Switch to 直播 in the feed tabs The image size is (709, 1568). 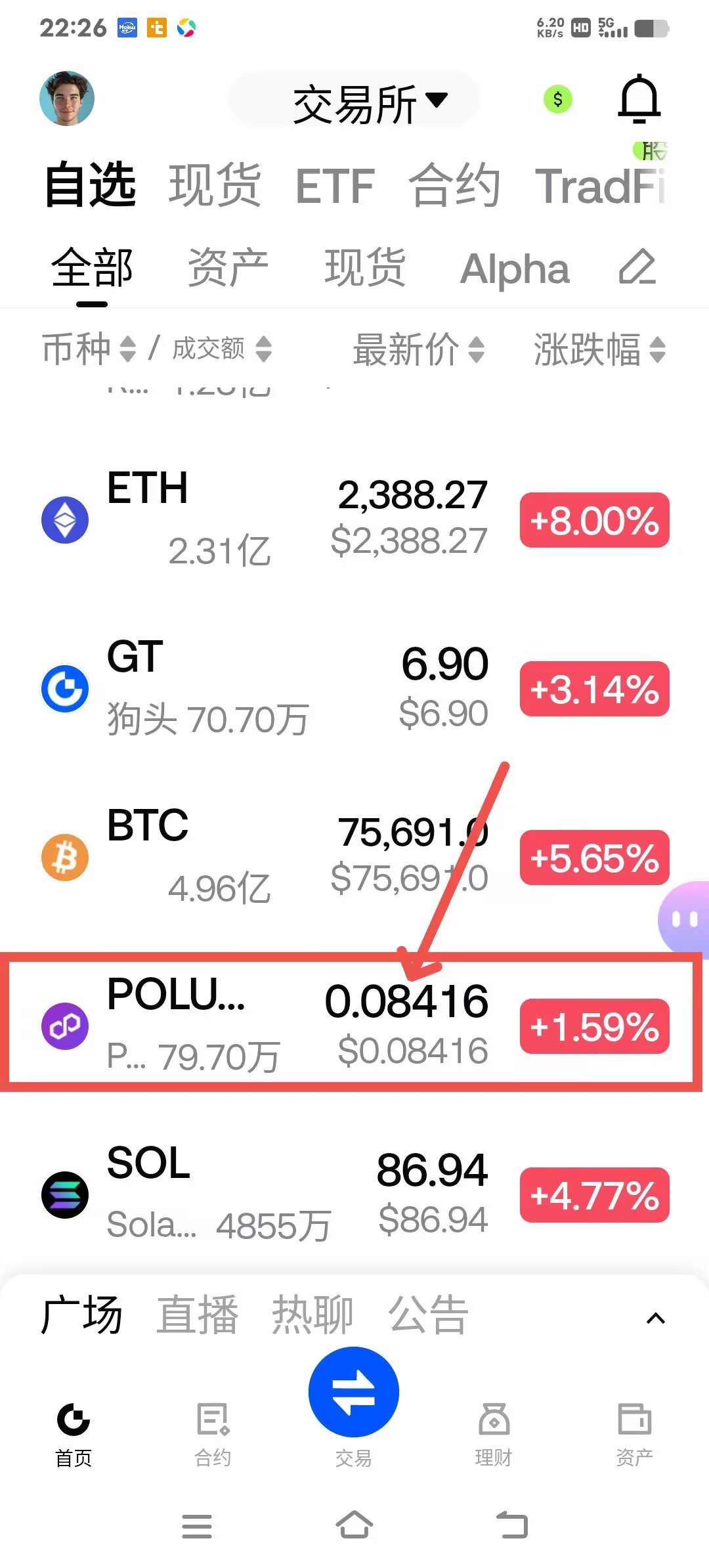(x=197, y=1316)
